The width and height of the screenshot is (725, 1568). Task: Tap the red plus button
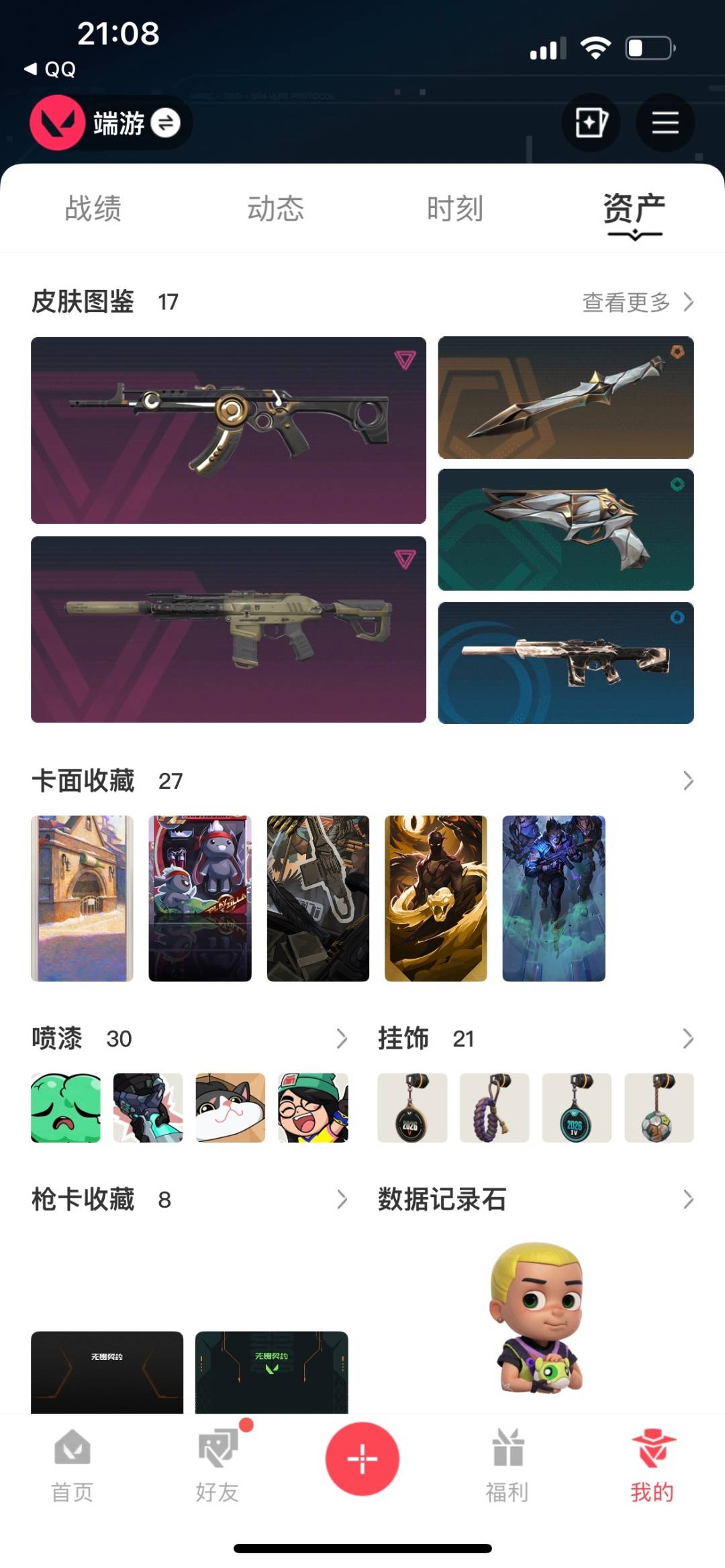point(362,1459)
